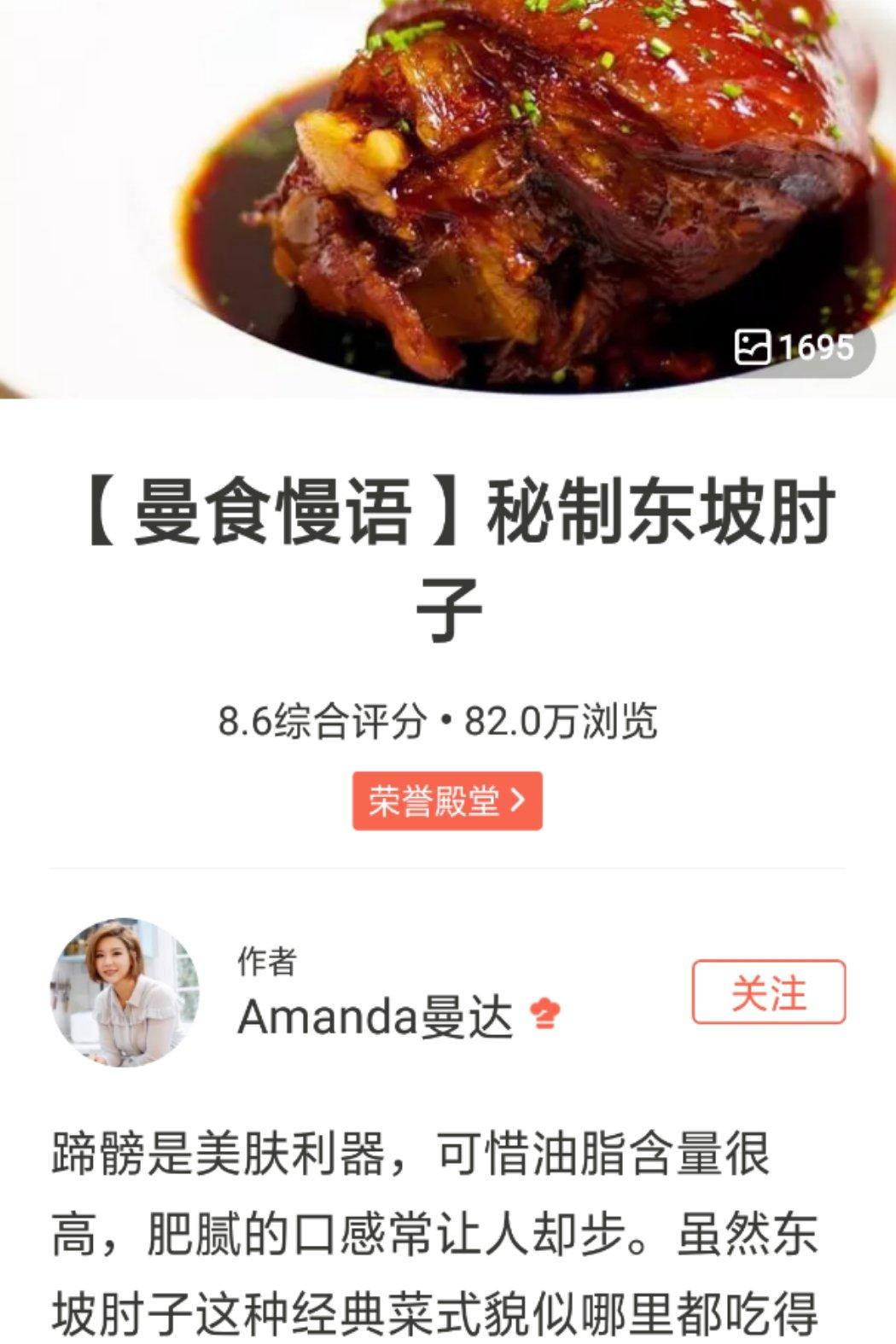Open the 荣誉殿堂 badge link
The image size is (896, 1344).
pyautogui.click(x=447, y=800)
